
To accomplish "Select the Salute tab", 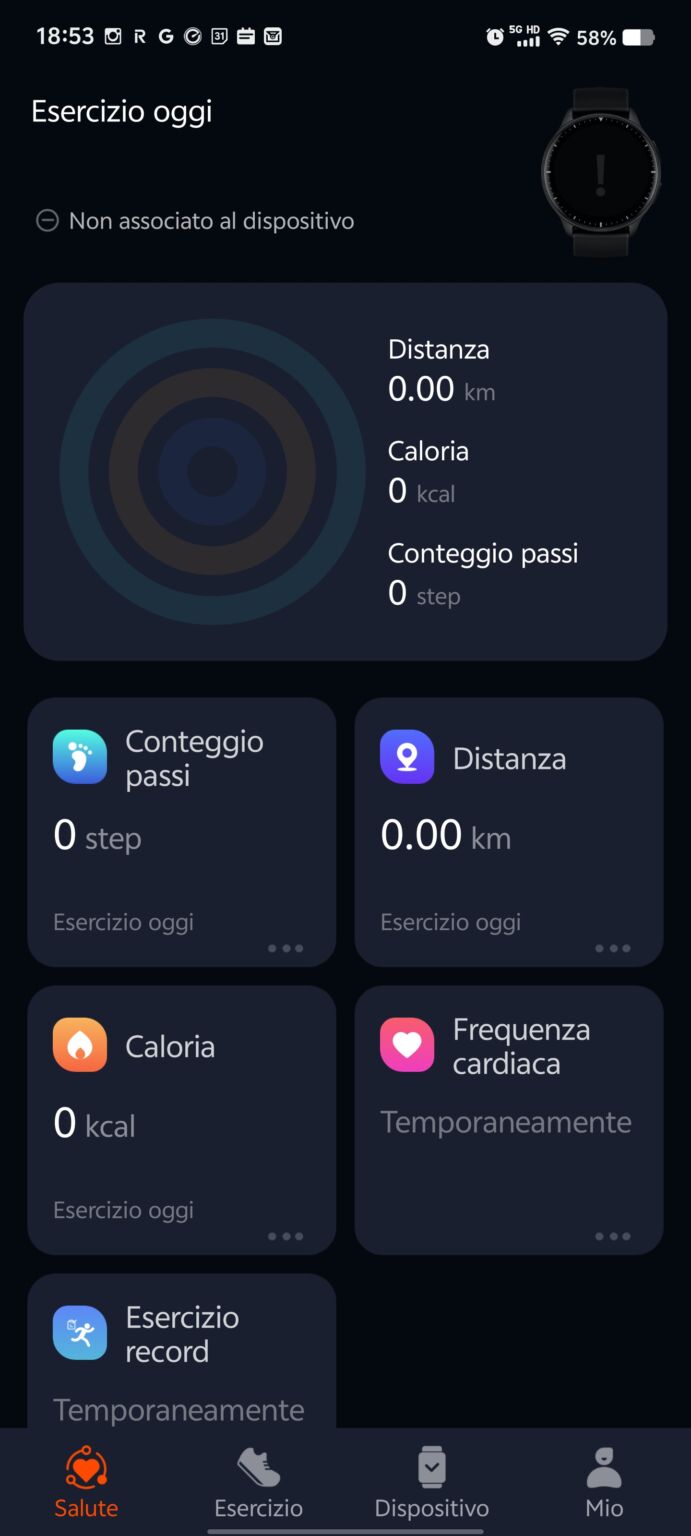I will (86, 1483).
